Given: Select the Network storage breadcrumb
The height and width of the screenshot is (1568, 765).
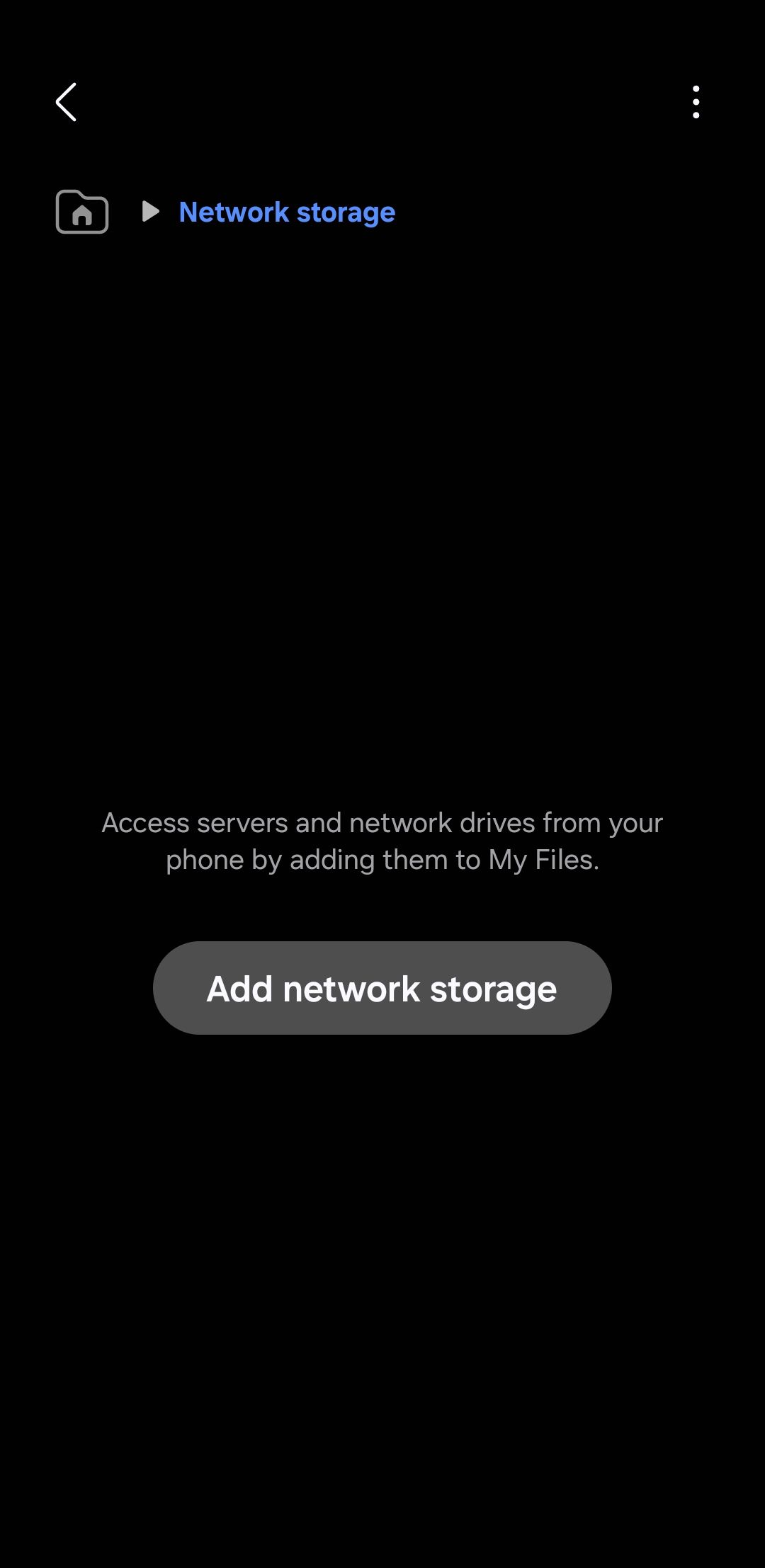Looking at the screenshot, I should click(x=287, y=212).
